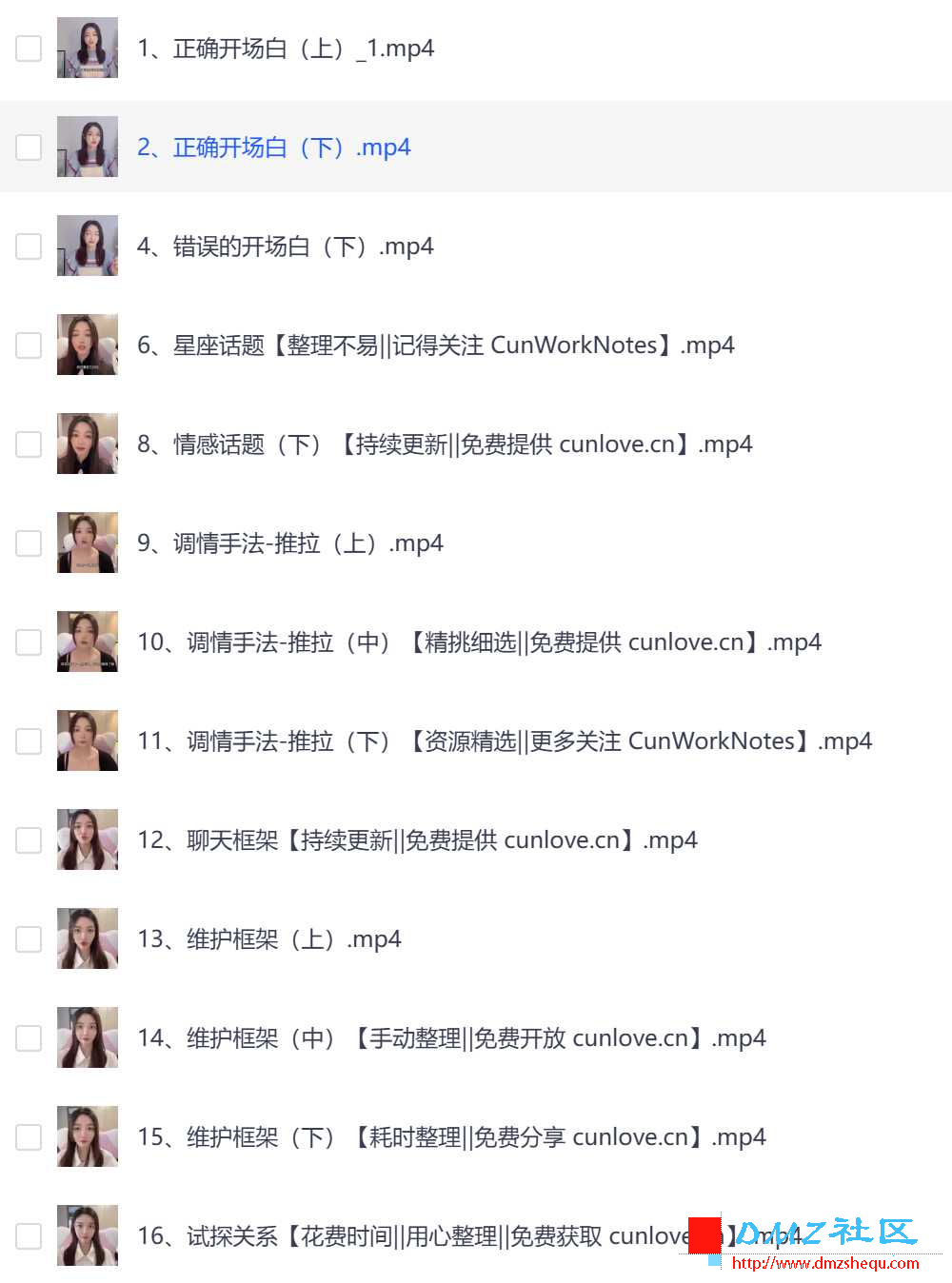952x1283 pixels.
Task: Tick the checkbox for 1、正确开场白（上）_1.mp4
Action: [x=29, y=49]
